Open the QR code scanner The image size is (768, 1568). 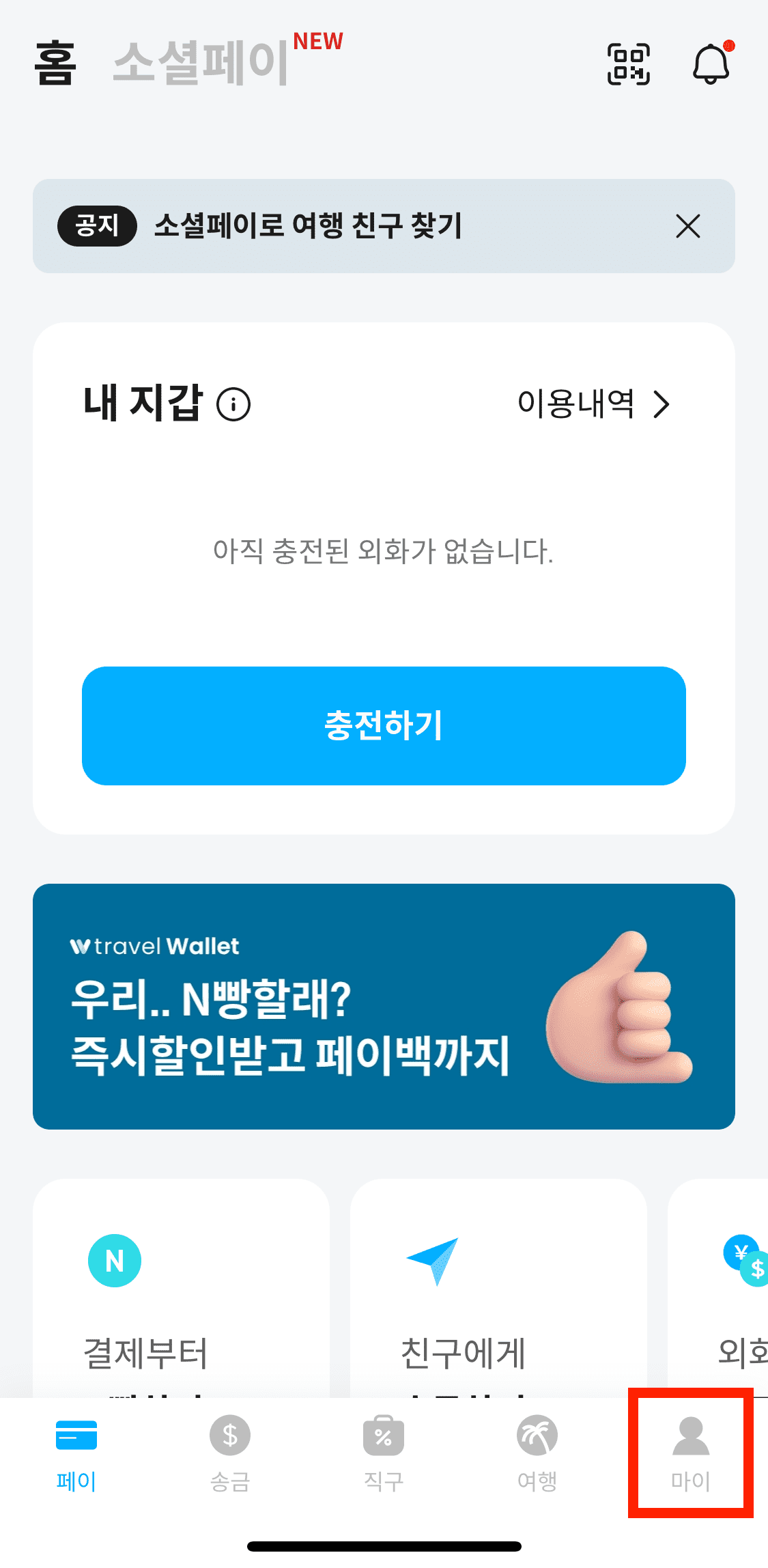(629, 65)
